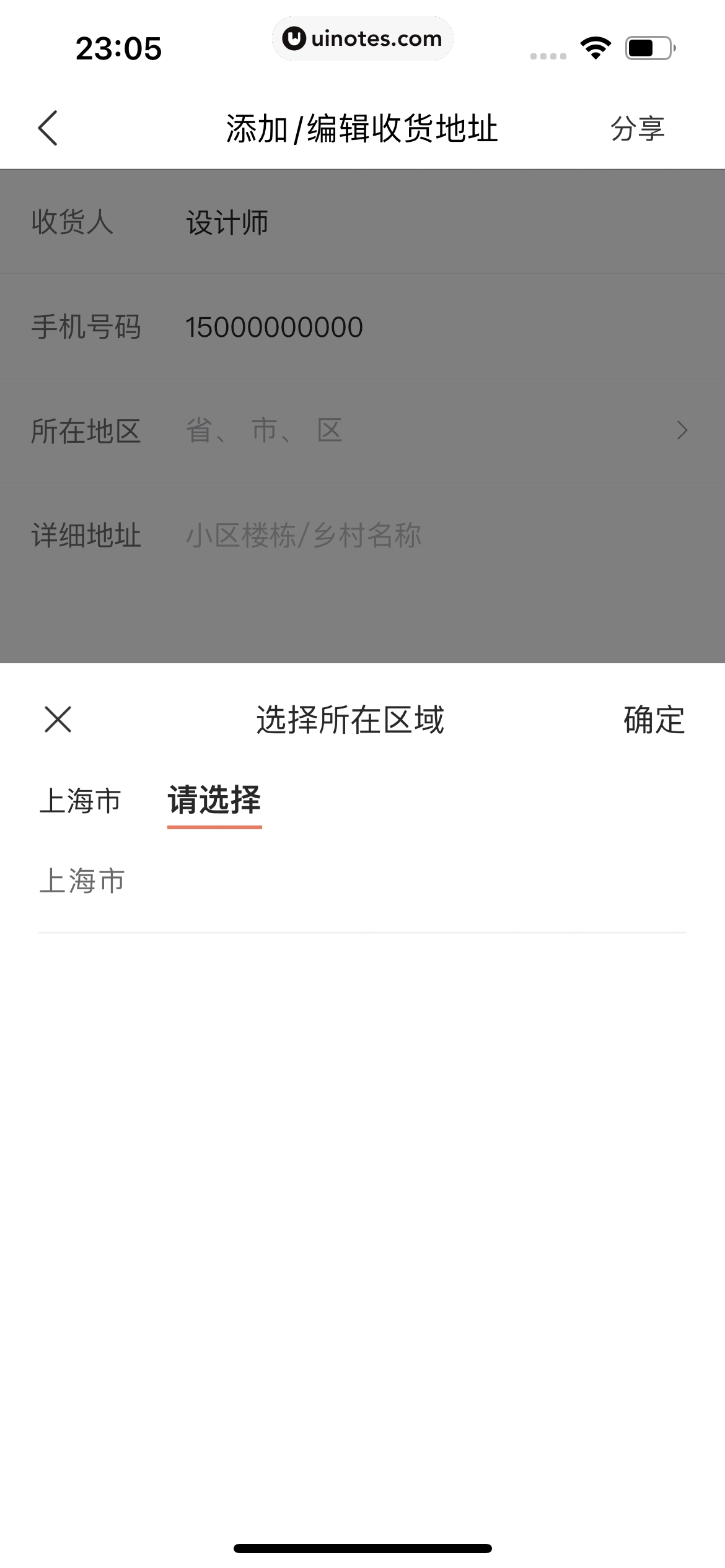Confirm region with 确定
725x1568 pixels.
point(654,720)
